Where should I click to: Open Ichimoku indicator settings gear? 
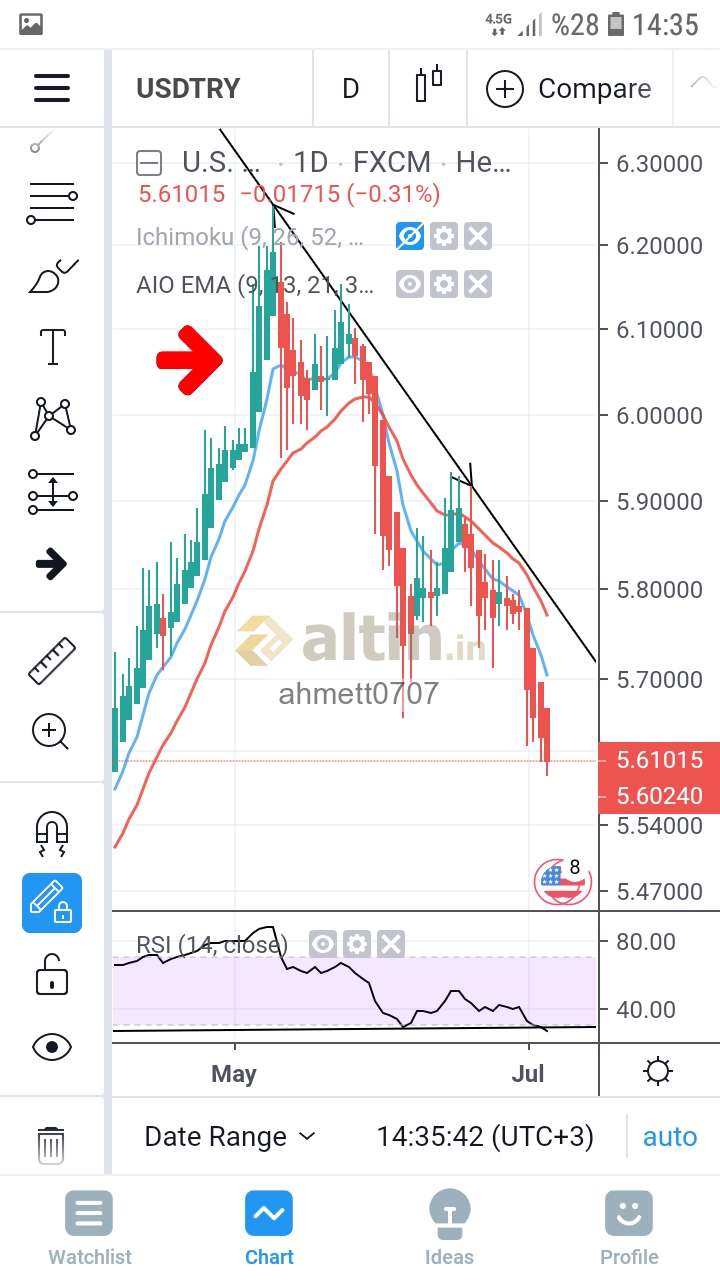tap(444, 237)
